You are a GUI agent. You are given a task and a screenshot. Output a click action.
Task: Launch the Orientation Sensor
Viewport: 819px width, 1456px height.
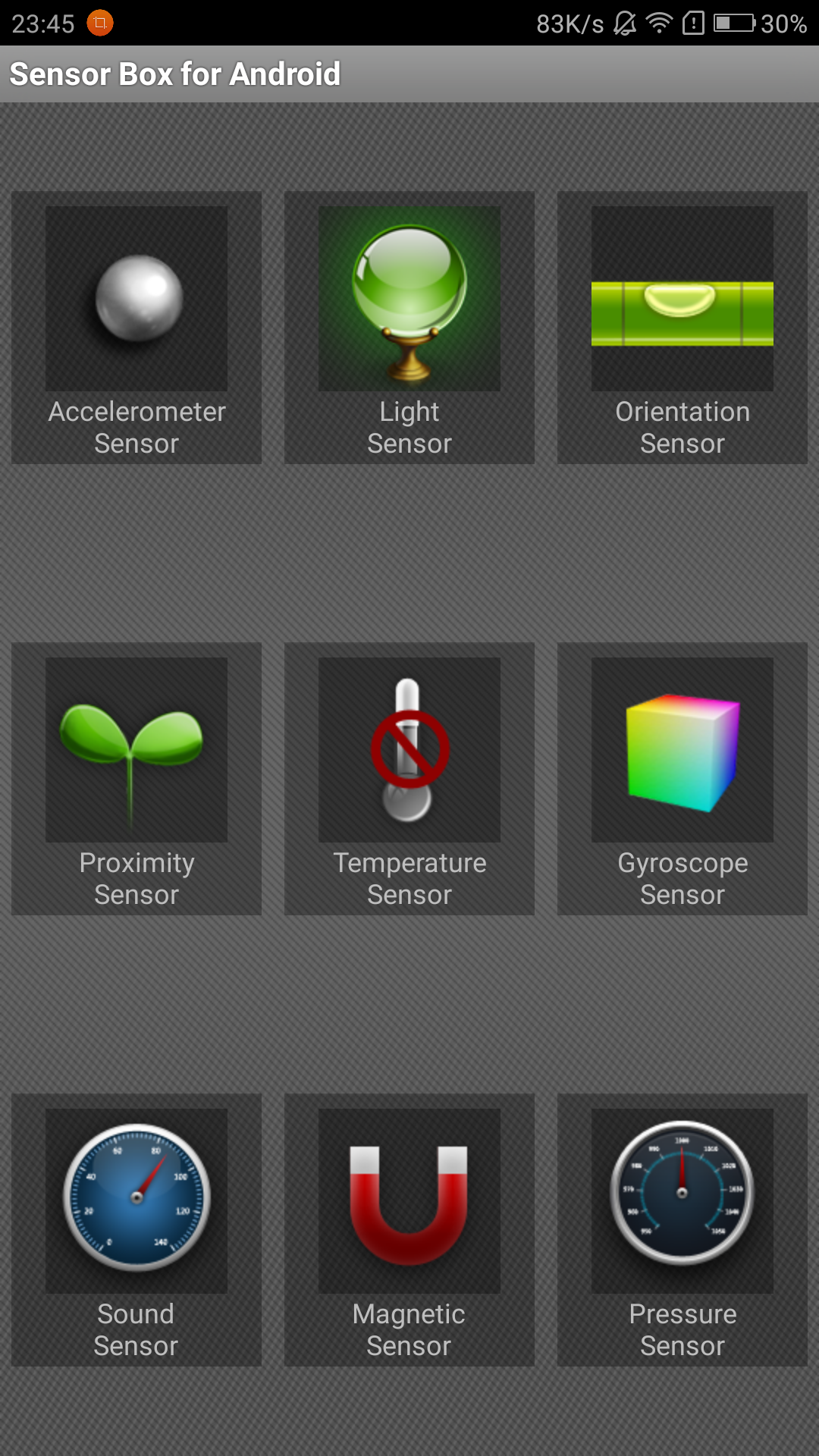(x=682, y=328)
